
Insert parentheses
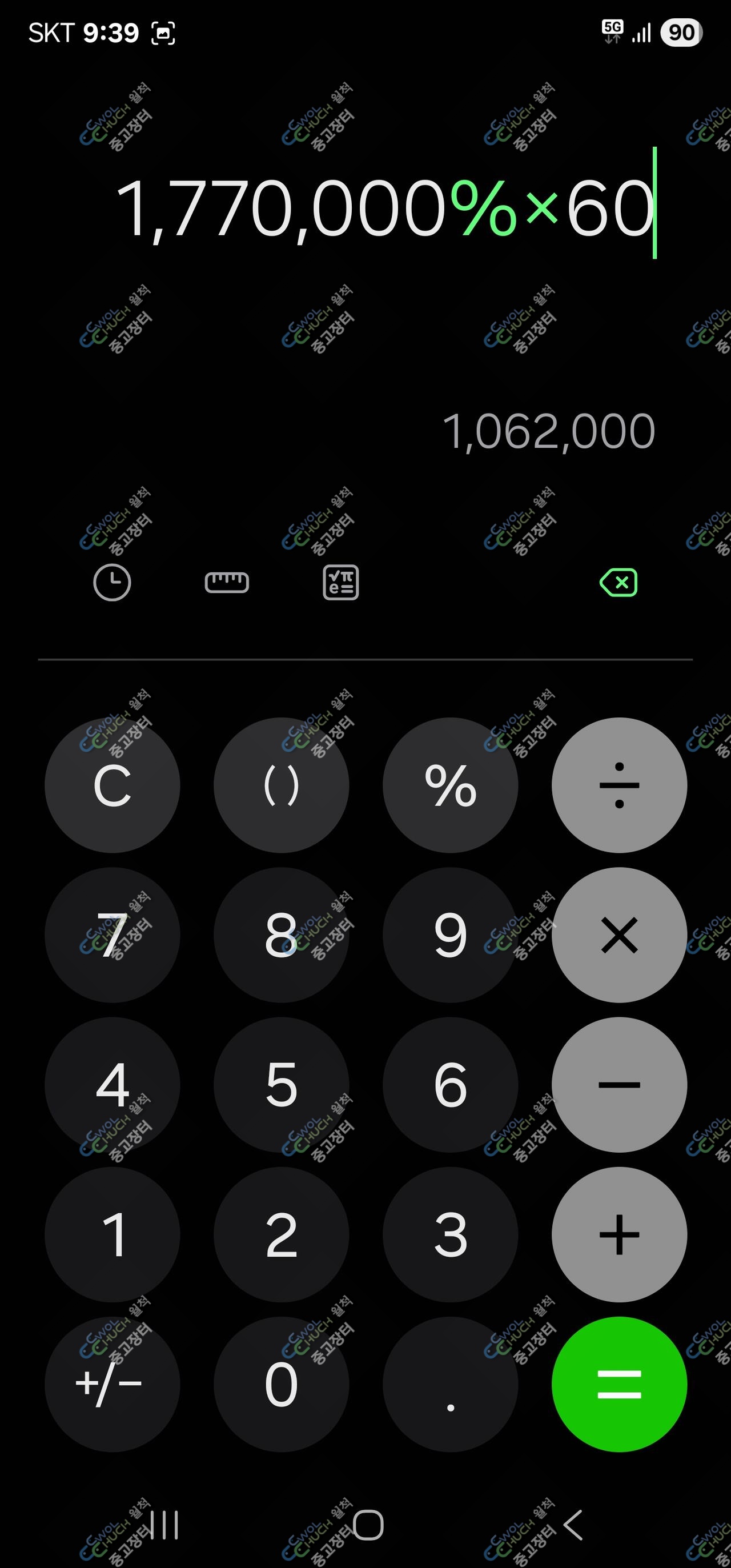(281, 785)
